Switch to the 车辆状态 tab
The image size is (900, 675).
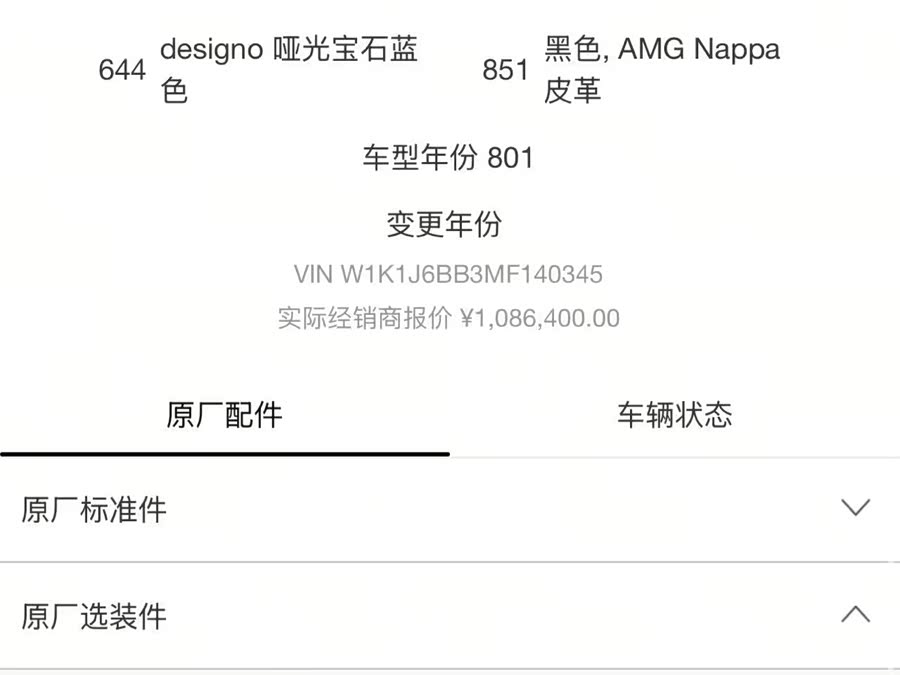pos(674,415)
